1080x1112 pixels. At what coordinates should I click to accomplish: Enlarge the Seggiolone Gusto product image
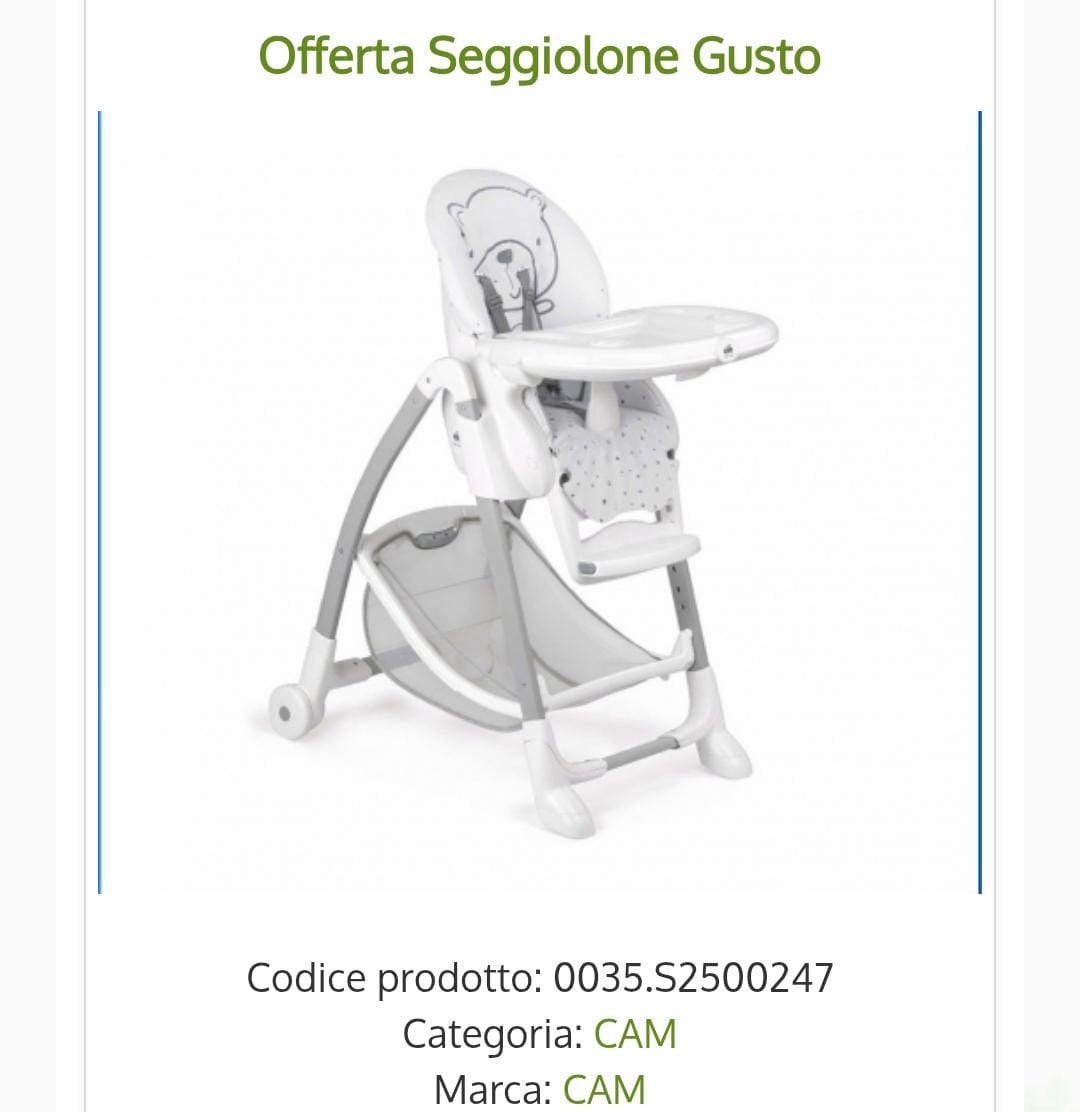540,502
